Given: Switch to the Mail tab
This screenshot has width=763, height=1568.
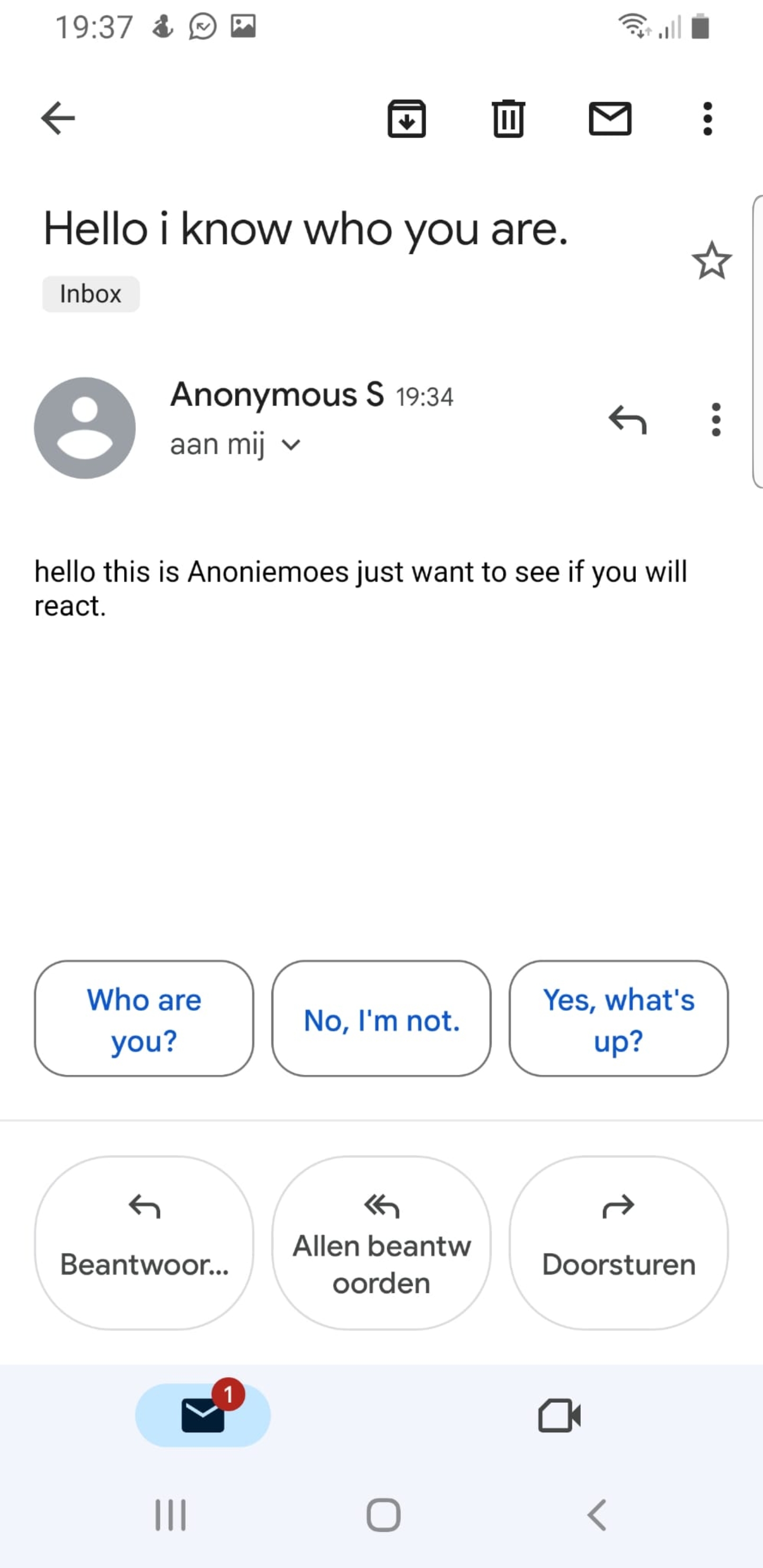Looking at the screenshot, I should pyautogui.click(x=203, y=1414).
